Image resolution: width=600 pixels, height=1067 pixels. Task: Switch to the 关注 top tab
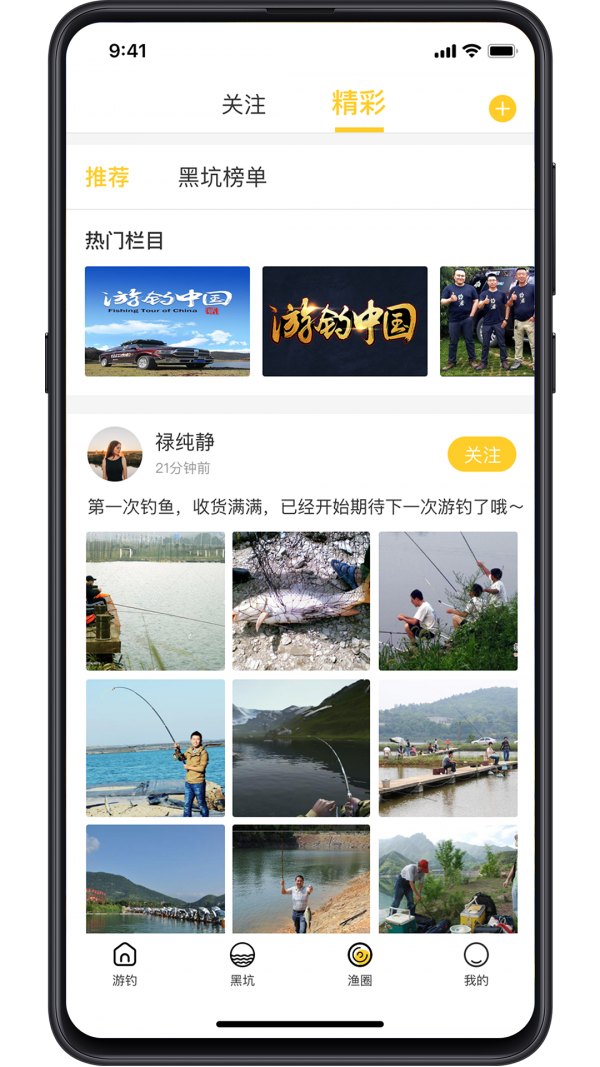244,105
